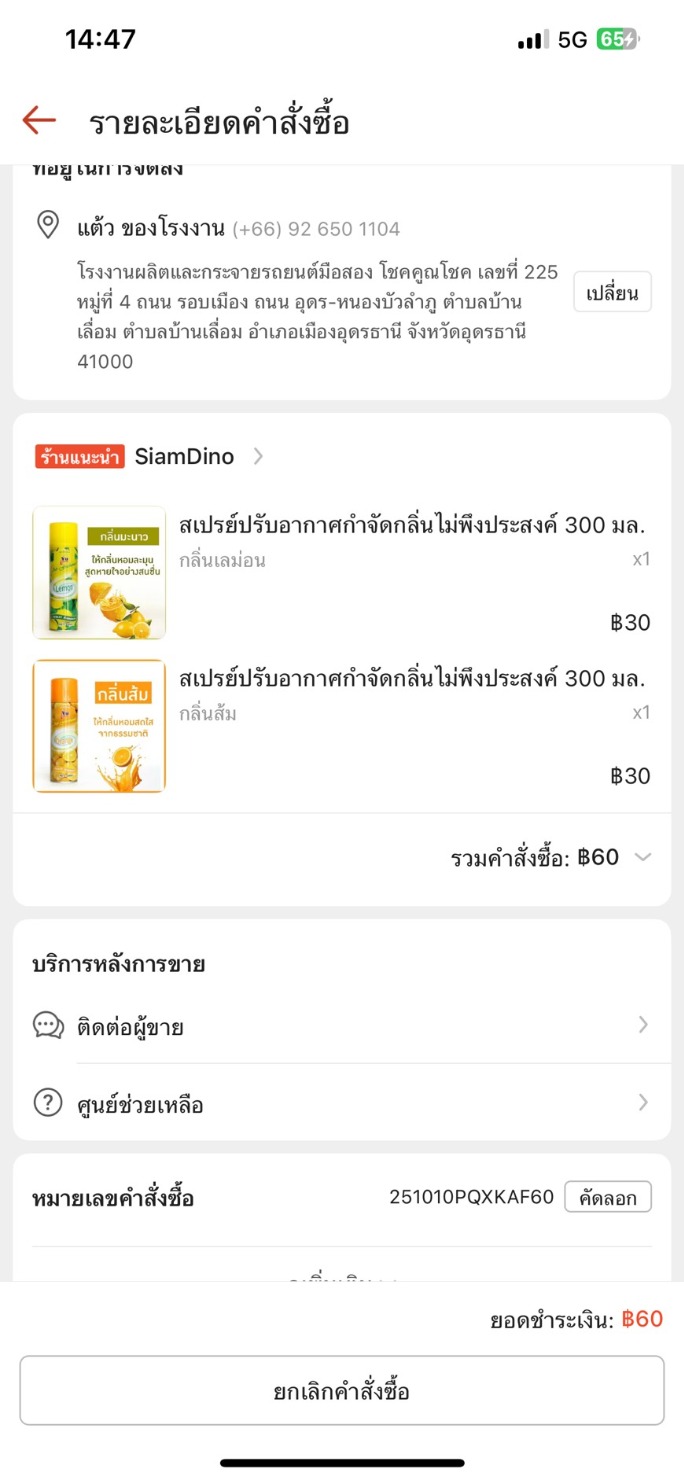Screen dimensions: 684x1480
Task: Open ติดต่อผู้ขาย to contact seller
Action: point(341,1025)
